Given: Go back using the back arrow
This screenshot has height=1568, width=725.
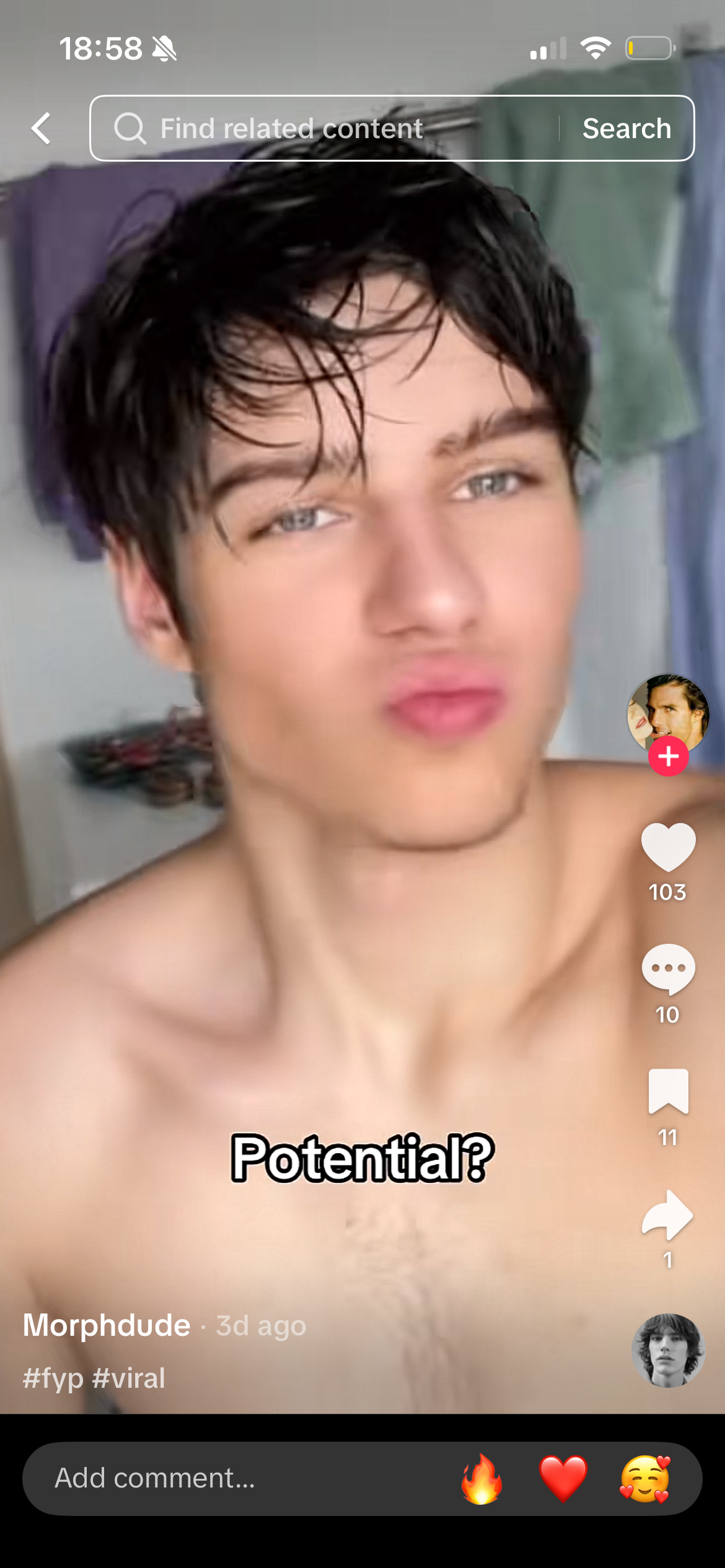Looking at the screenshot, I should pos(42,128).
